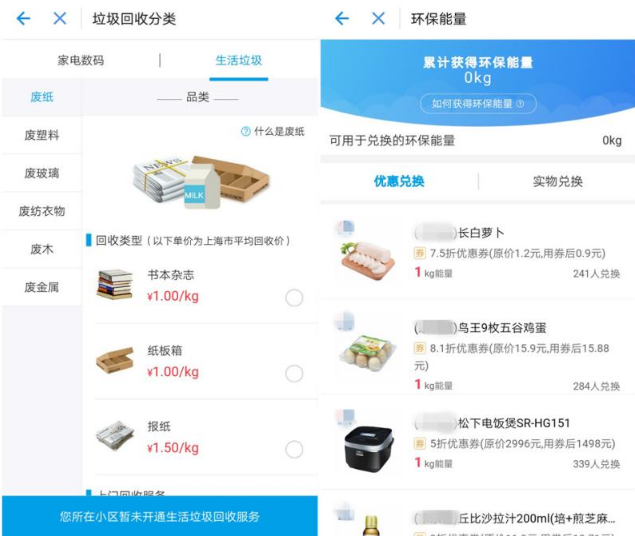The image size is (635, 536).
Task: Open the 松下电饭煲SR-HG151 coupon offer
Action: (x=478, y=442)
